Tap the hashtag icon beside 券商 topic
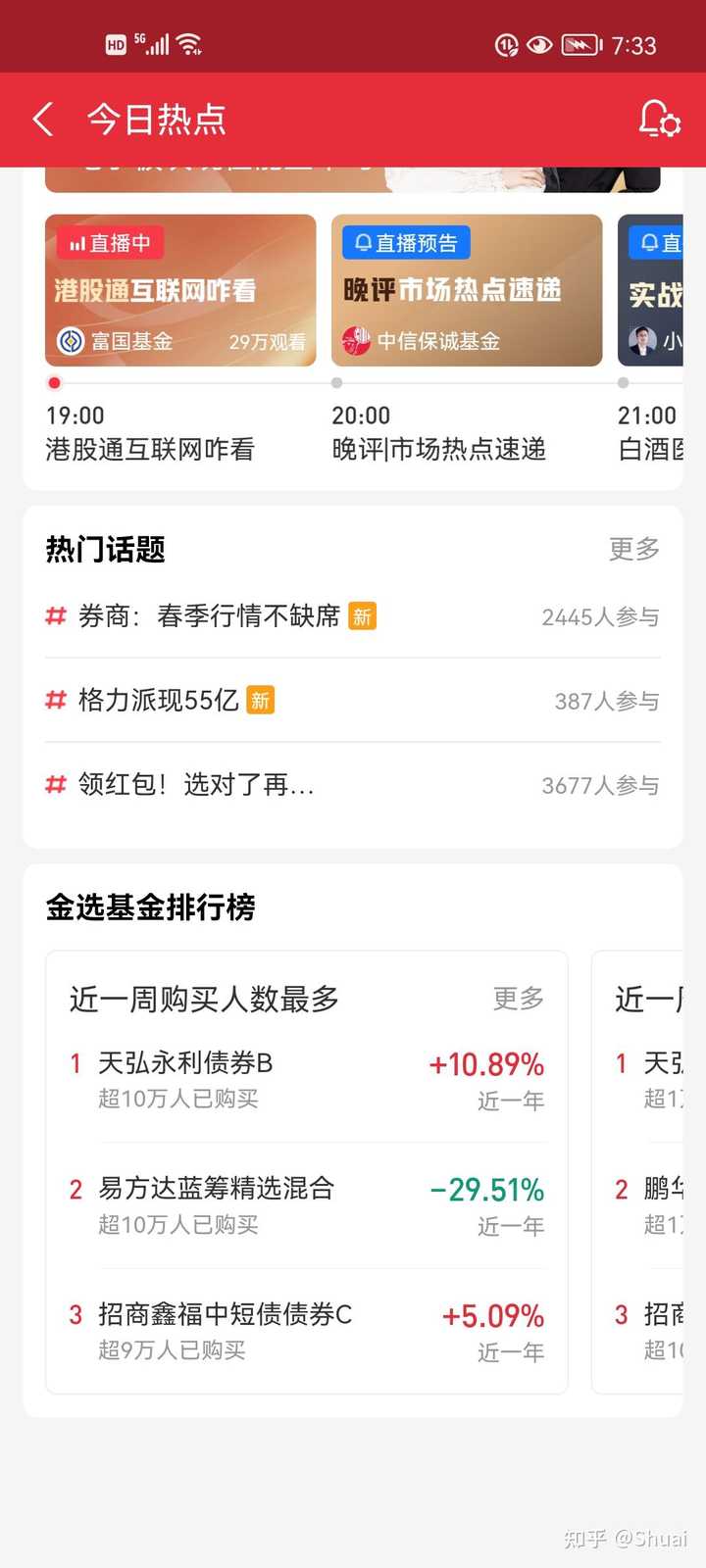The height and width of the screenshot is (1568, 706). (x=55, y=616)
